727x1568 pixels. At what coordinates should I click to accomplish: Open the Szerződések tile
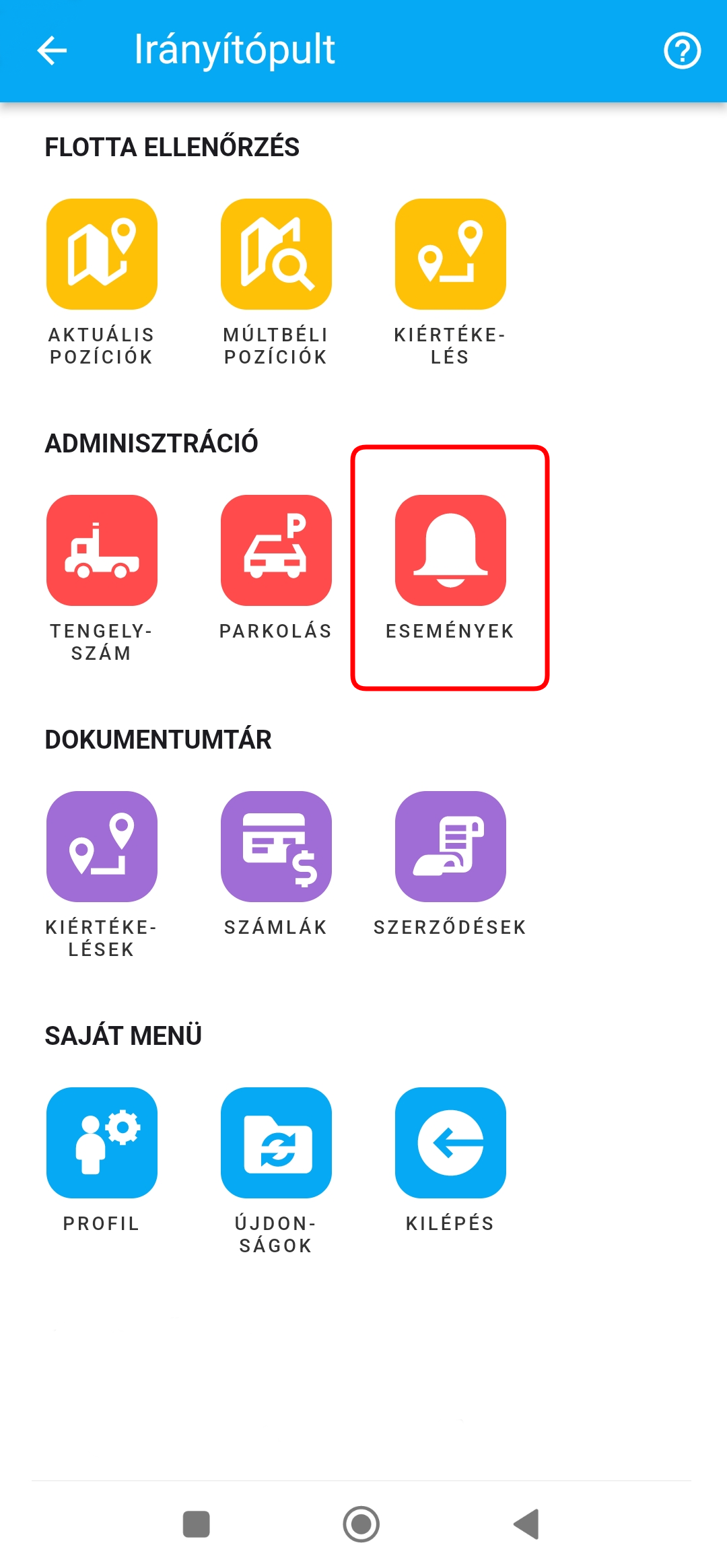[x=450, y=847]
